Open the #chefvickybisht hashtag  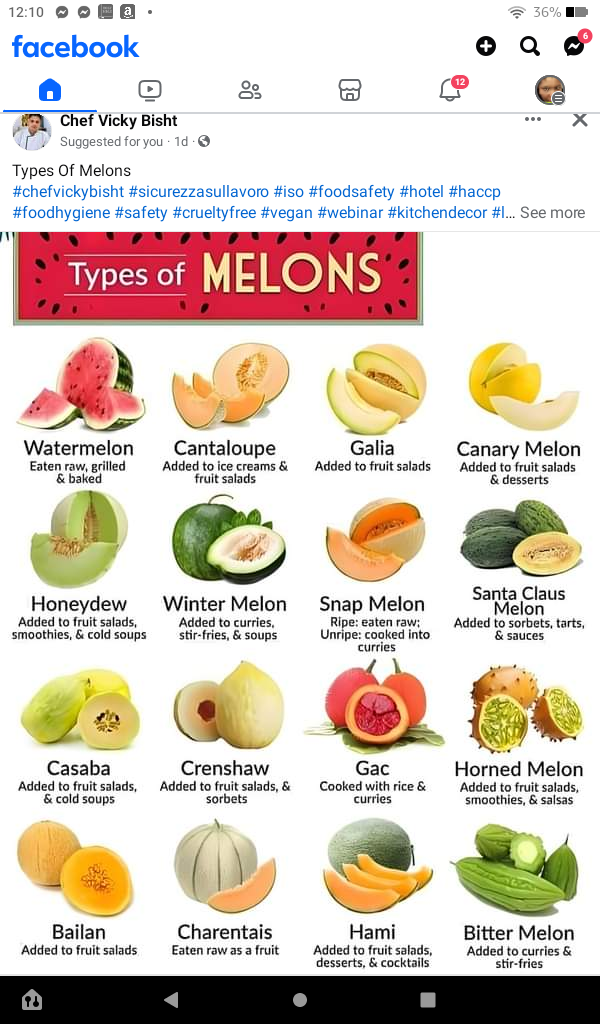click(x=68, y=191)
